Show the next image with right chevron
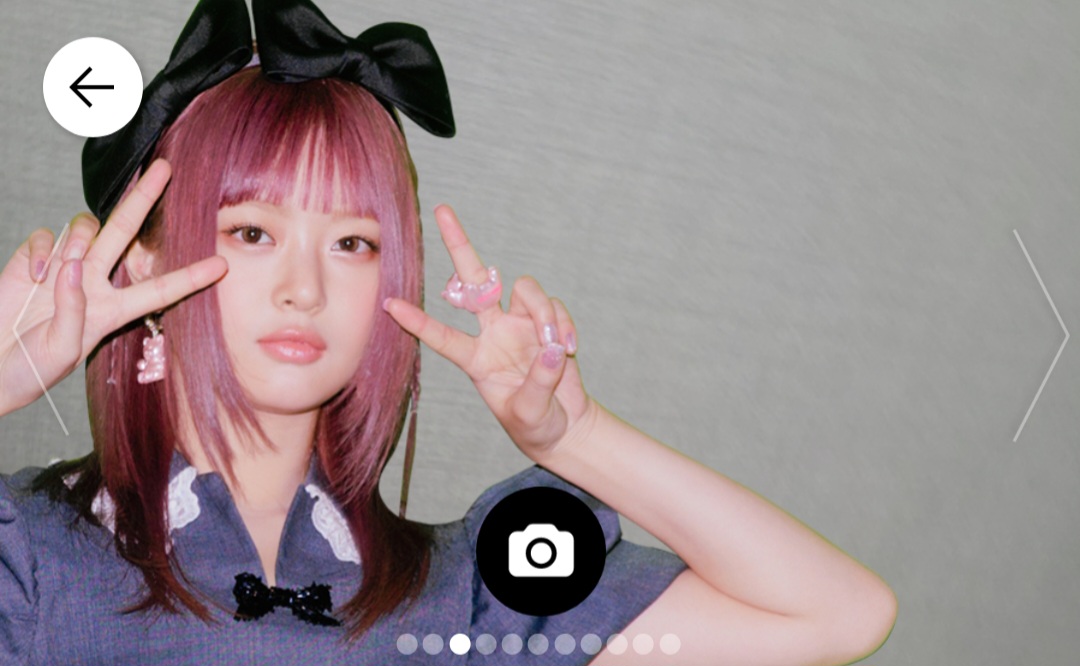 (1040, 335)
